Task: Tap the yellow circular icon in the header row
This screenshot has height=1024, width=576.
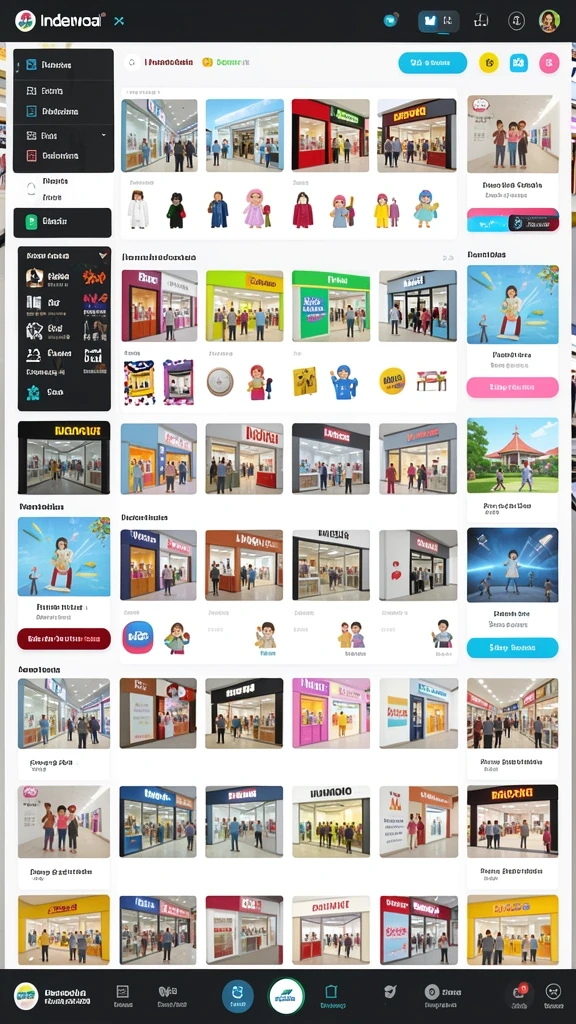Action: (488, 63)
